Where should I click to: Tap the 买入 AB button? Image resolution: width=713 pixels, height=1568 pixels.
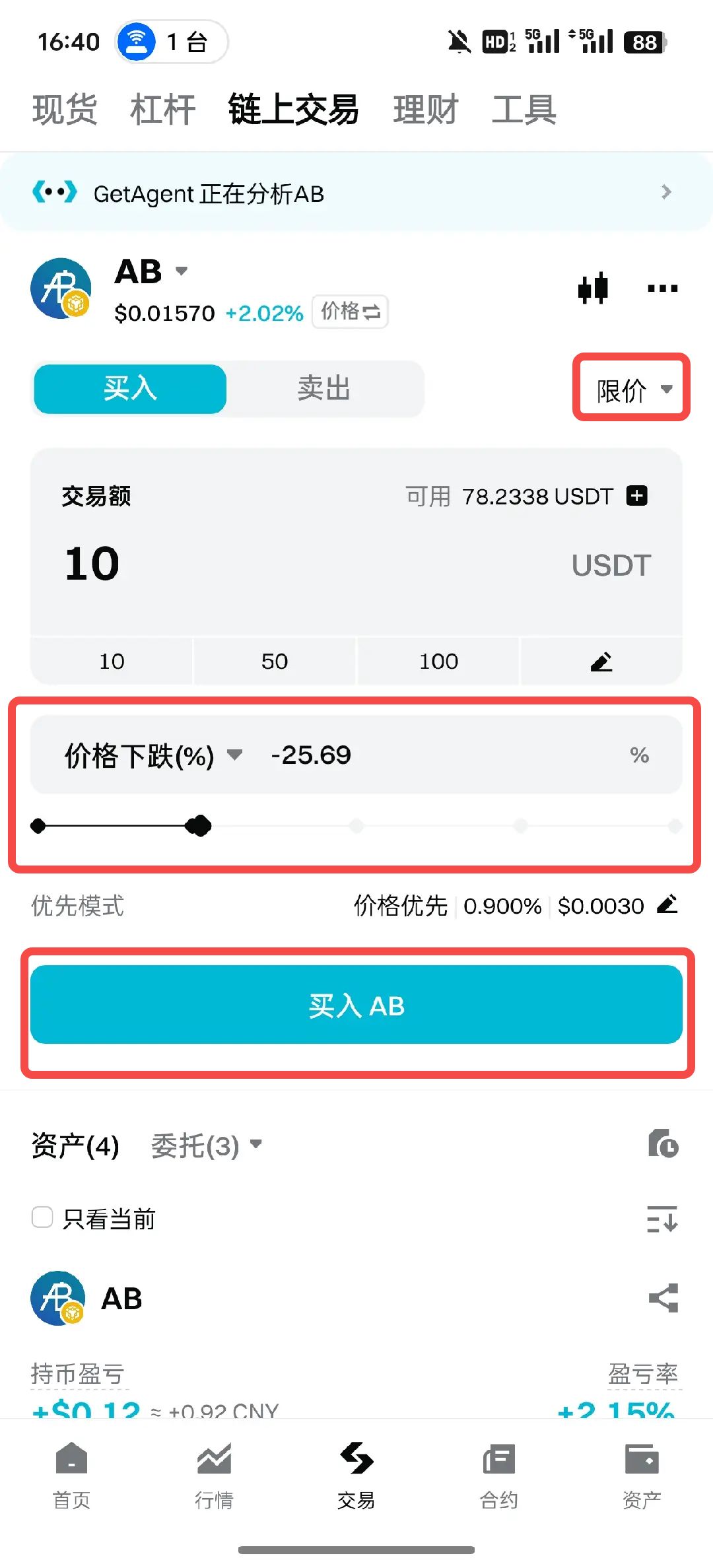point(356,1005)
